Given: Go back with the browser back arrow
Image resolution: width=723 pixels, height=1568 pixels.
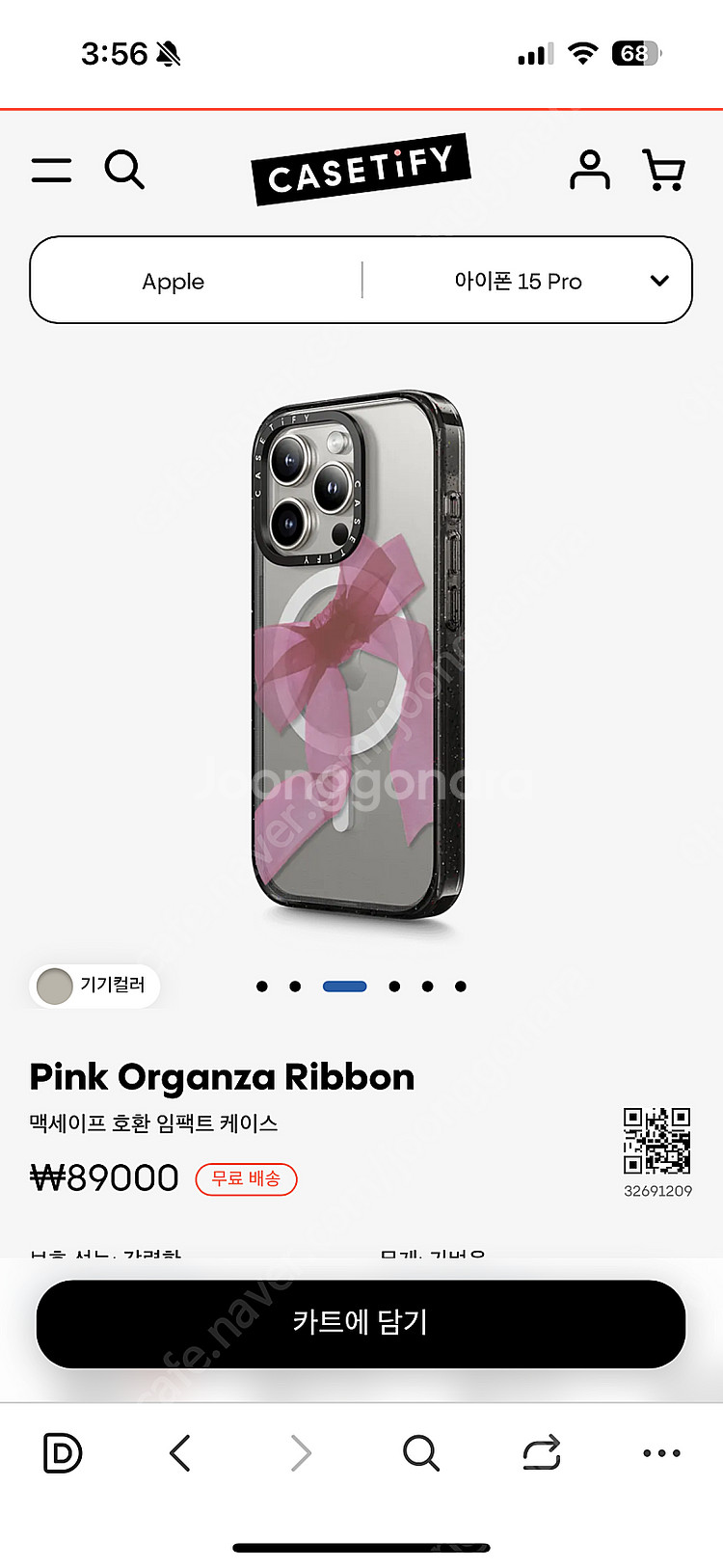Looking at the screenshot, I should pyautogui.click(x=180, y=1452).
